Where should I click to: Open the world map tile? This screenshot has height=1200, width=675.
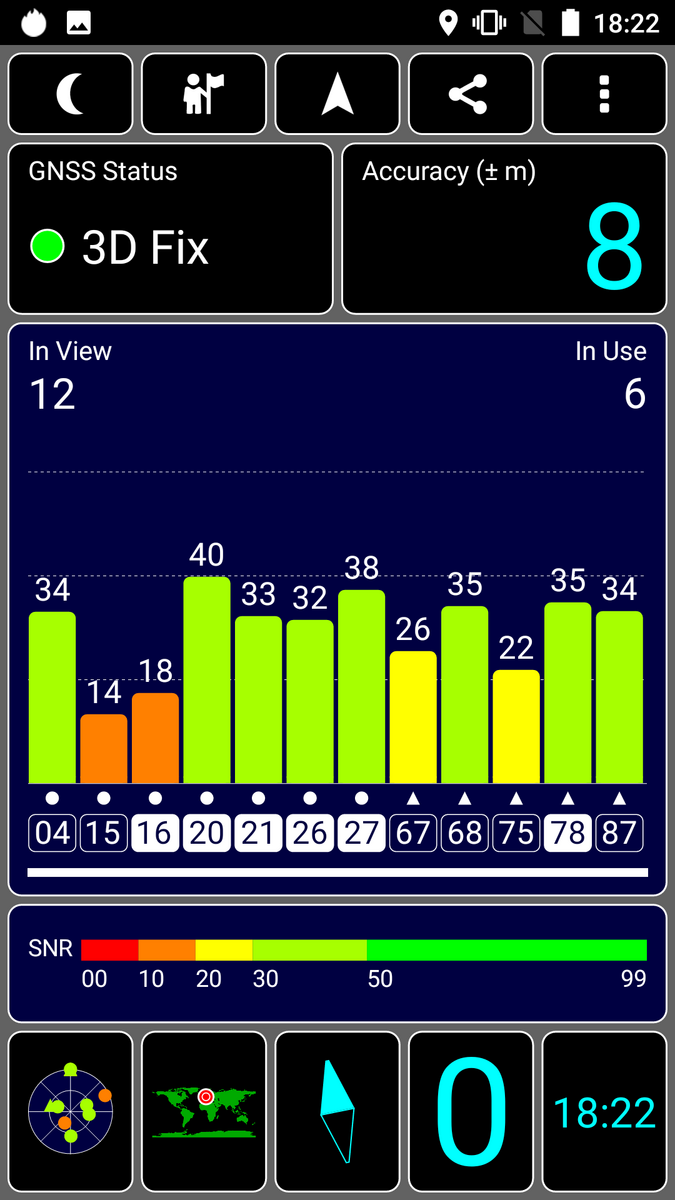204,1112
